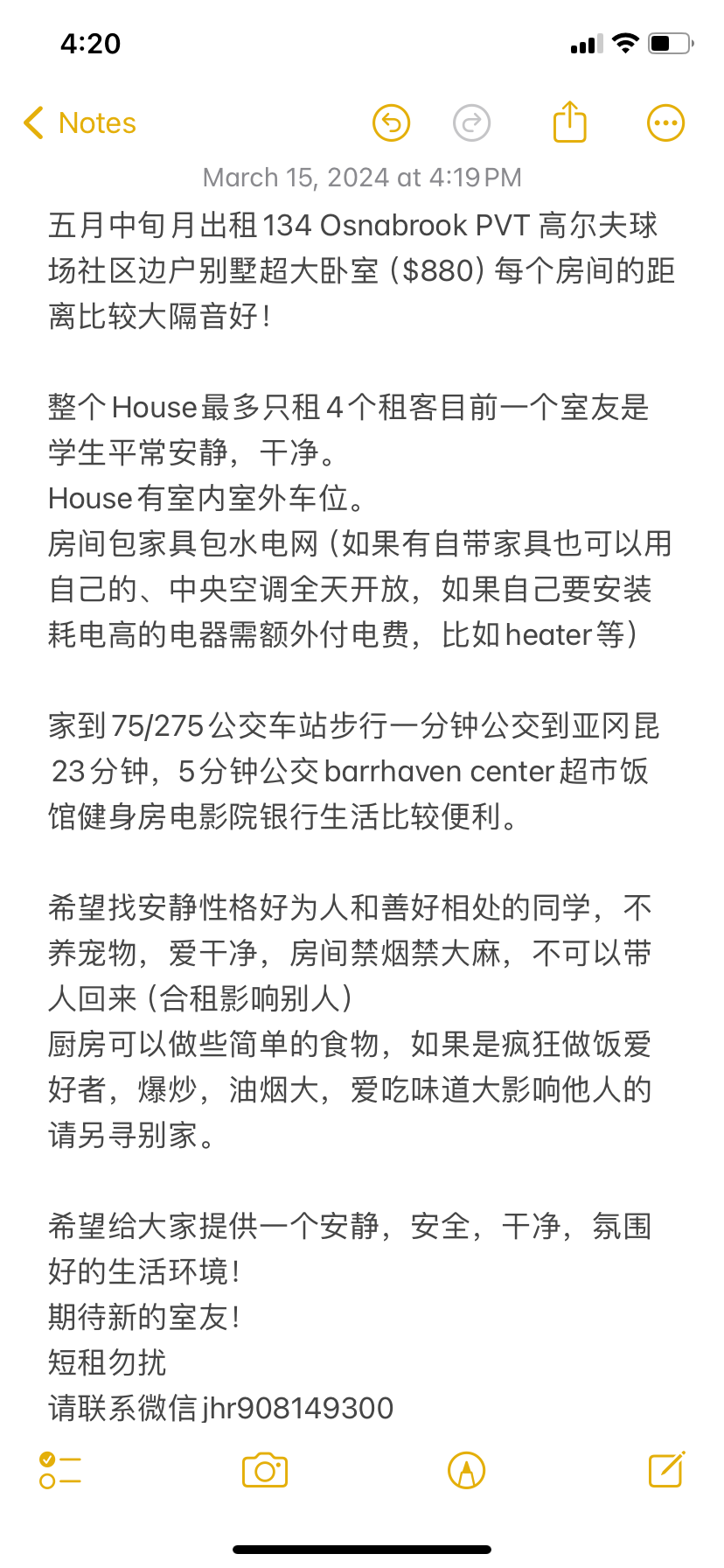Open the camera attachment options

(x=265, y=1470)
